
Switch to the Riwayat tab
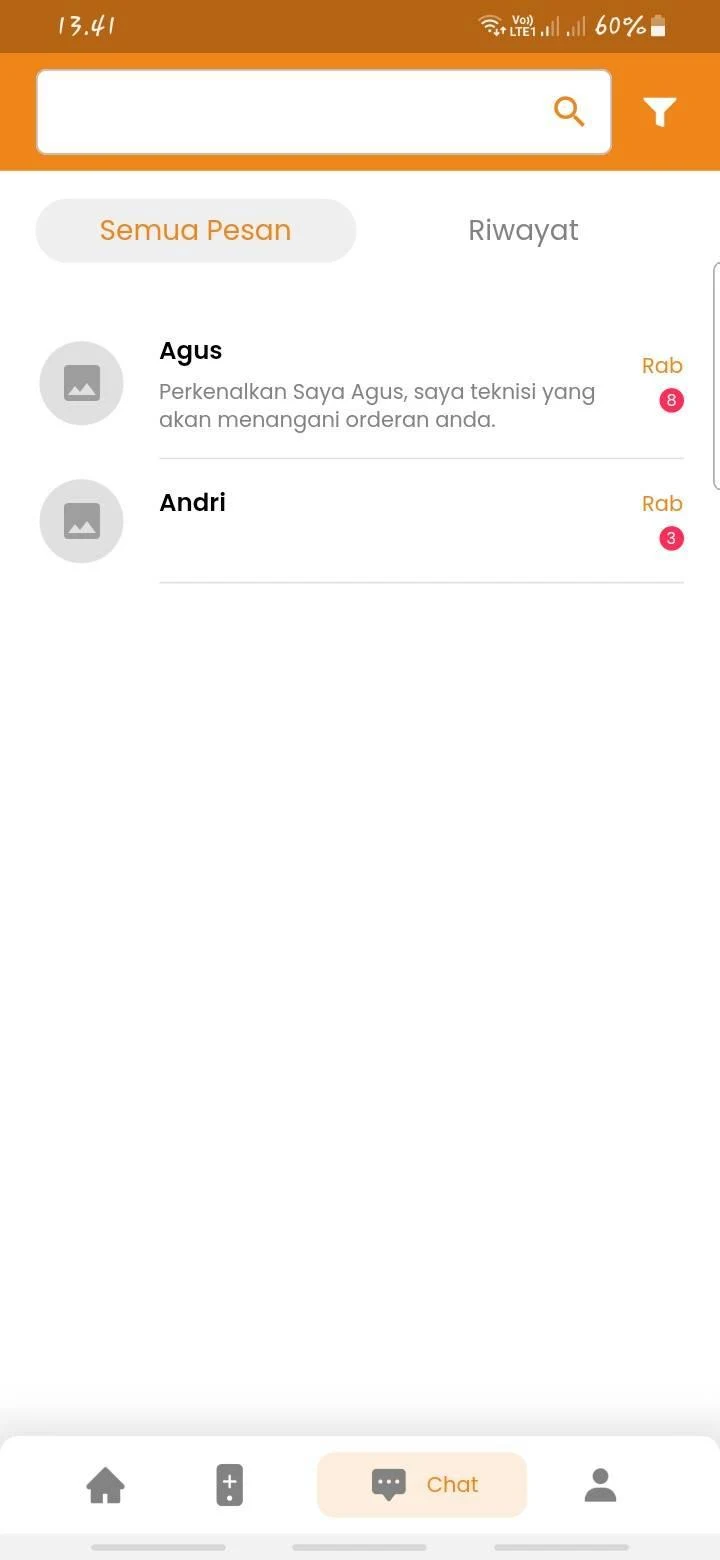coord(523,231)
